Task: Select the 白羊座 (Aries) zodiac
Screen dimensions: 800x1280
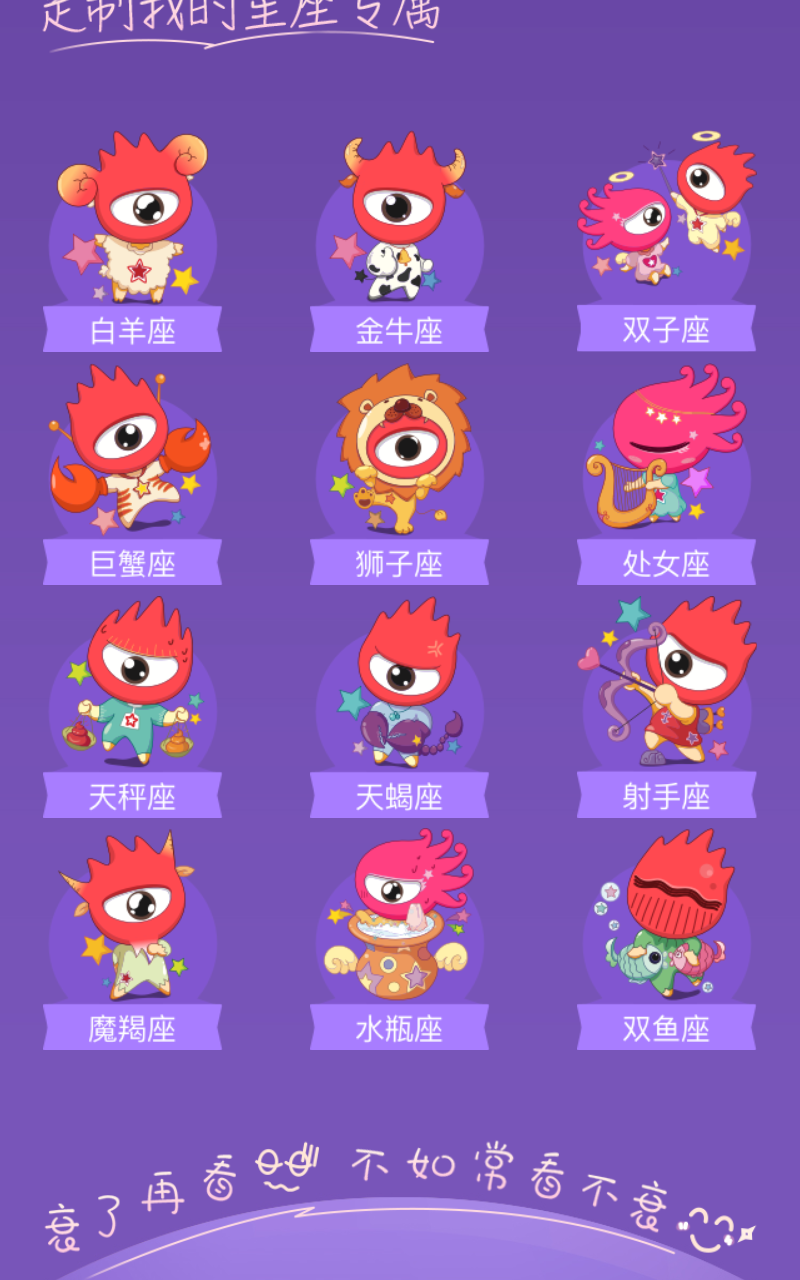Action: click(x=133, y=240)
